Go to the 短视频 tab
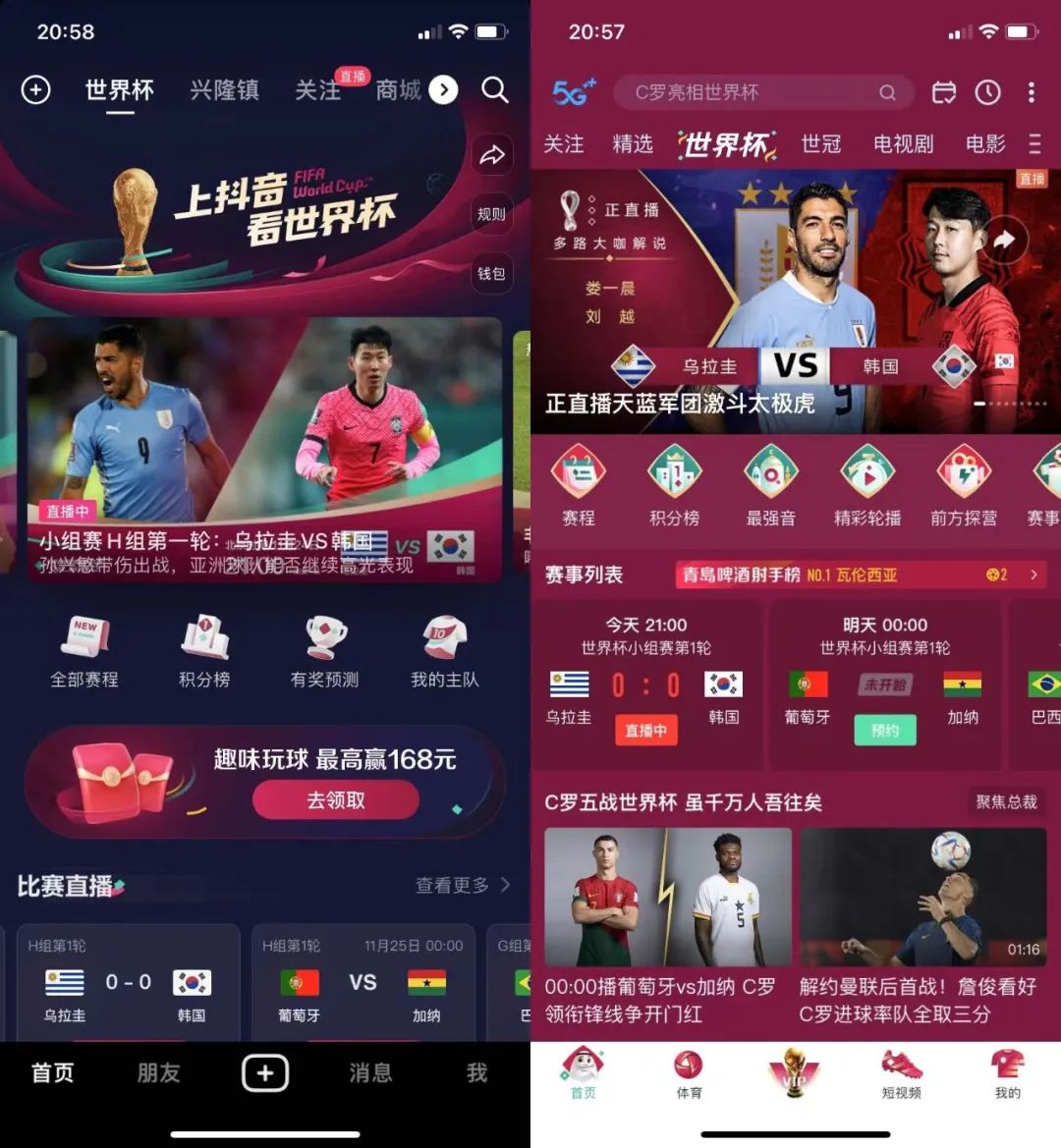 point(901,1073)
